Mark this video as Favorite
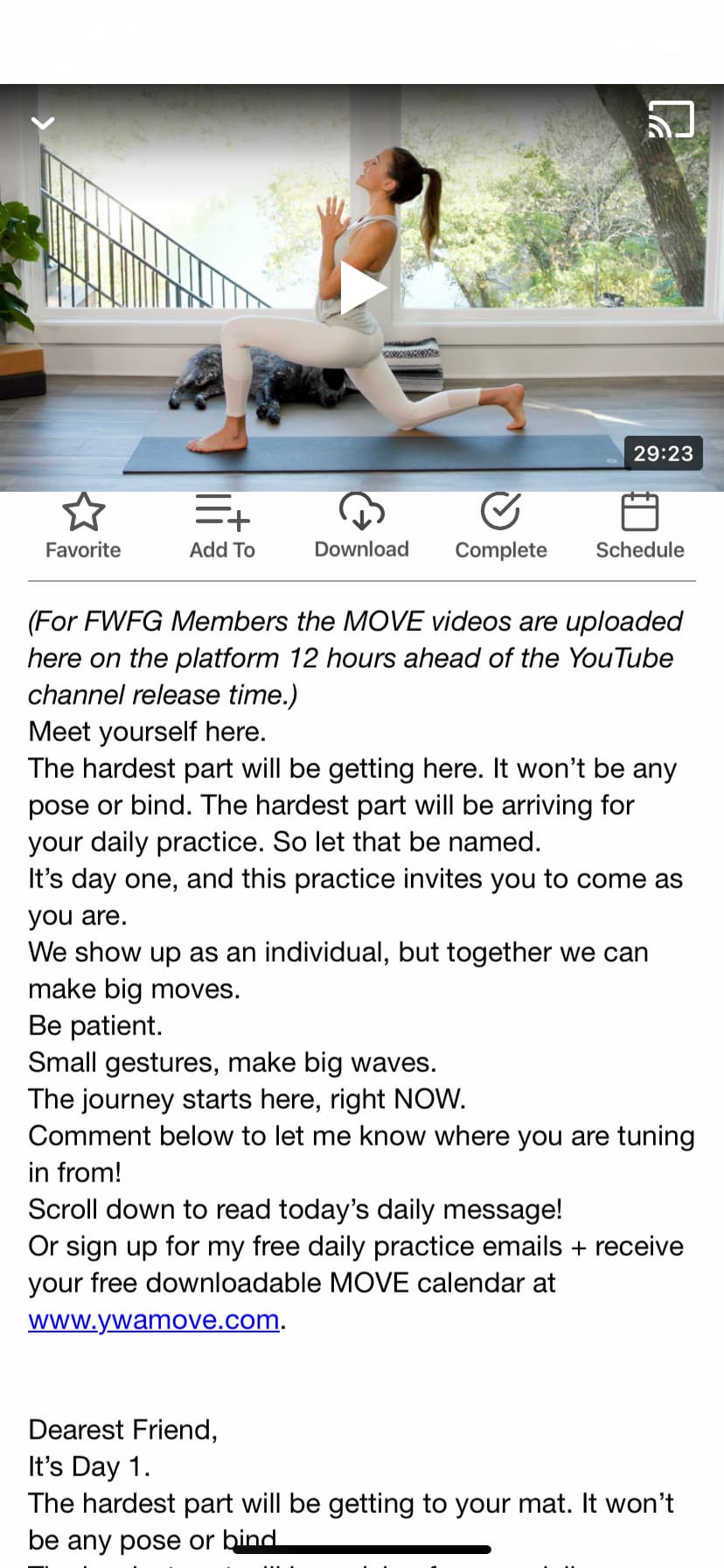Viewport: 724px width, 1568px height. [83, 526]
